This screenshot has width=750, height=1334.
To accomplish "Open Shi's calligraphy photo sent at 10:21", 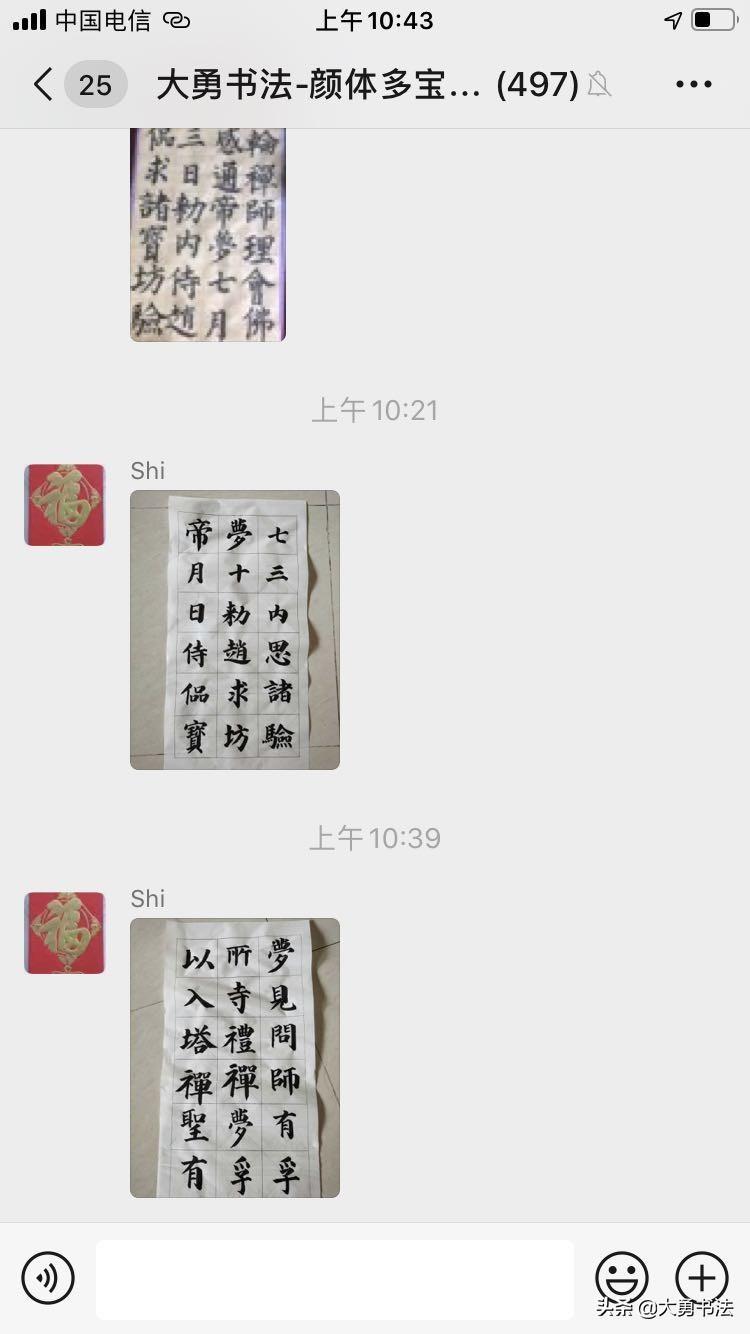I will click(x=235, y=630).
